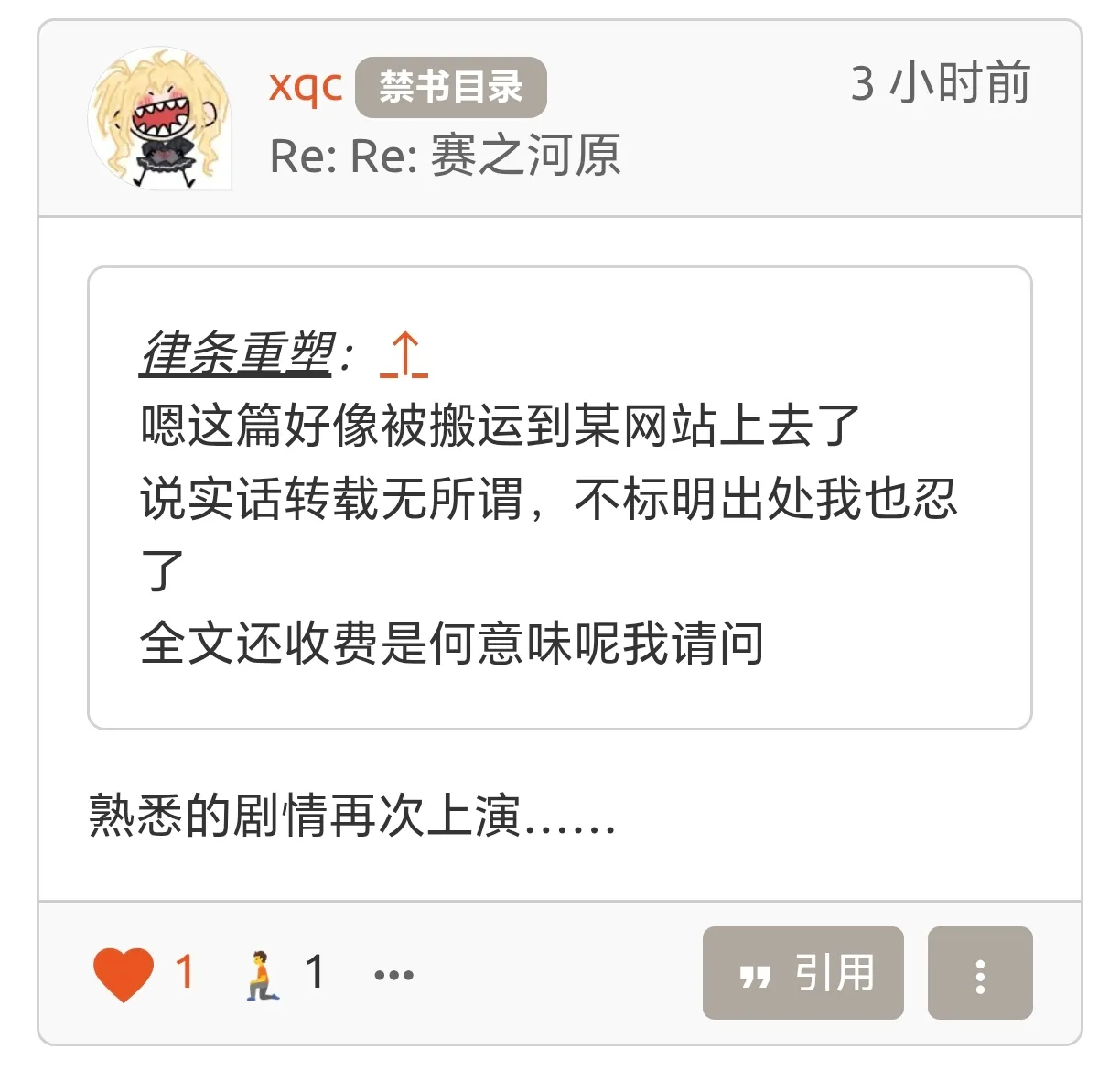
Task: Open the post's vertical dots menu
Action: tap(979, 974)
